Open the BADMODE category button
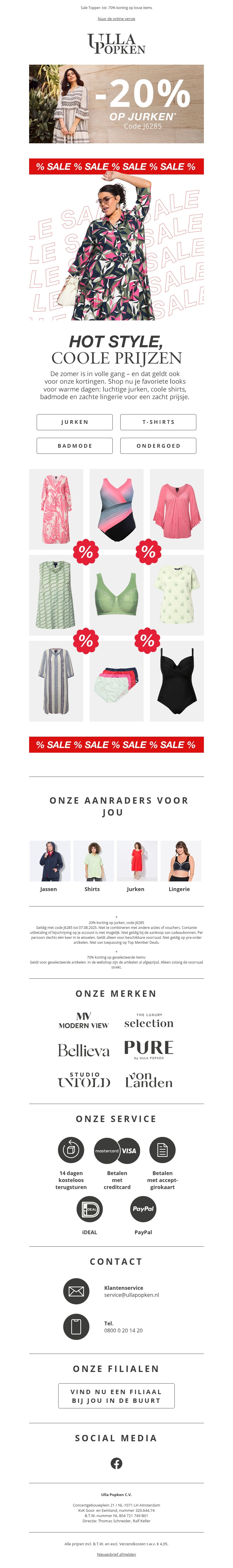233x1568 pixels. point(75,446)
